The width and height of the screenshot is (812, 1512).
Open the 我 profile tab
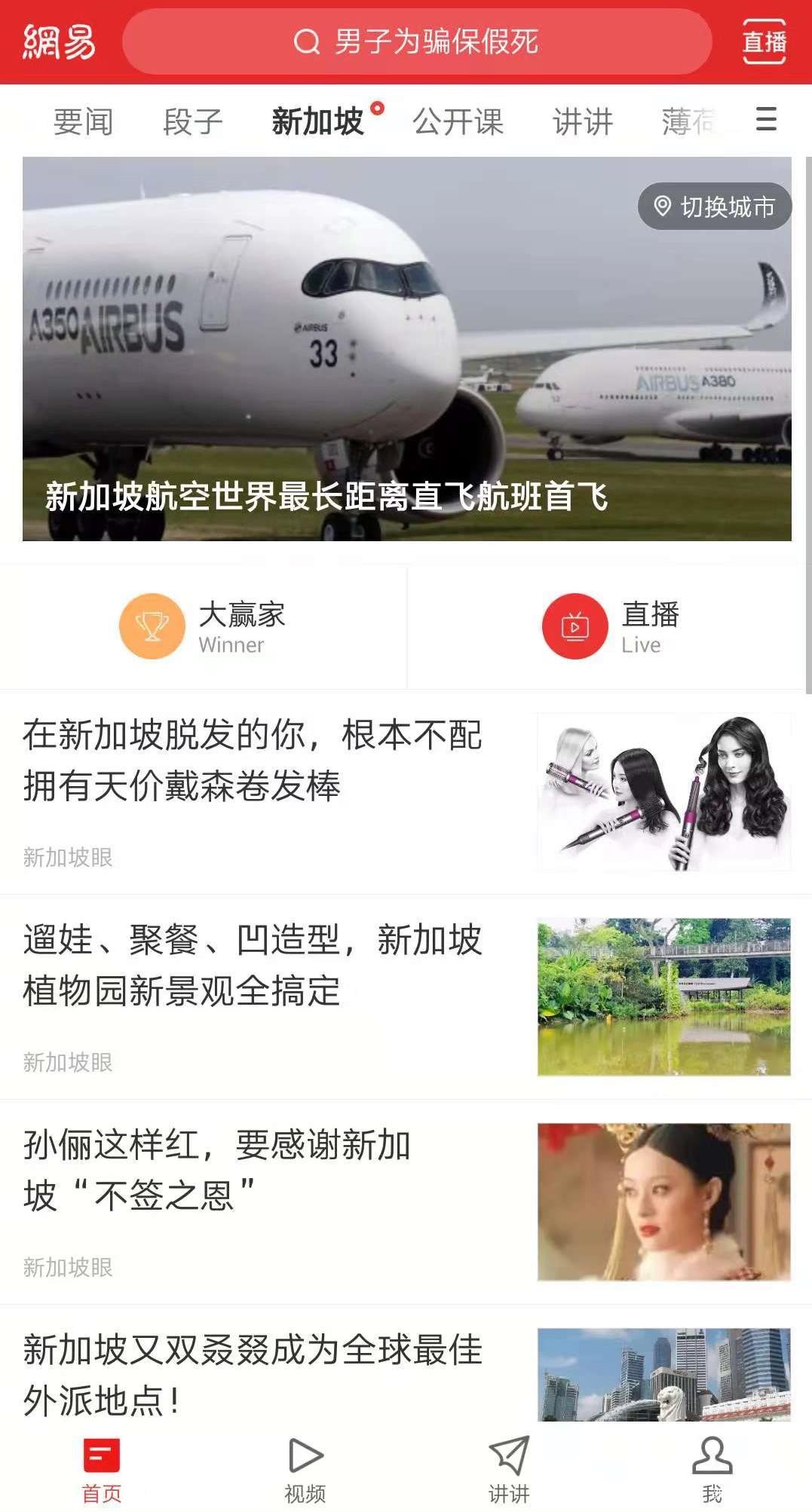tap(712, 1468)
